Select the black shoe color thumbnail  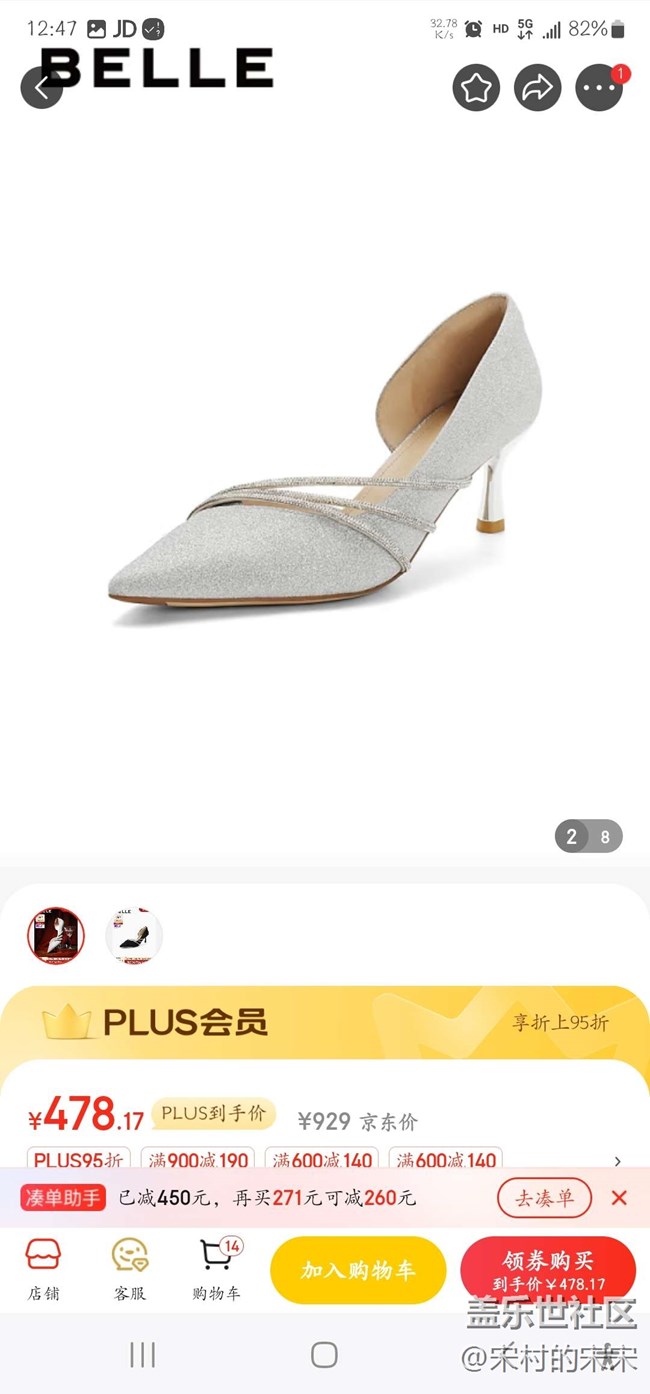pyautogui.click(x=134, y=936)
